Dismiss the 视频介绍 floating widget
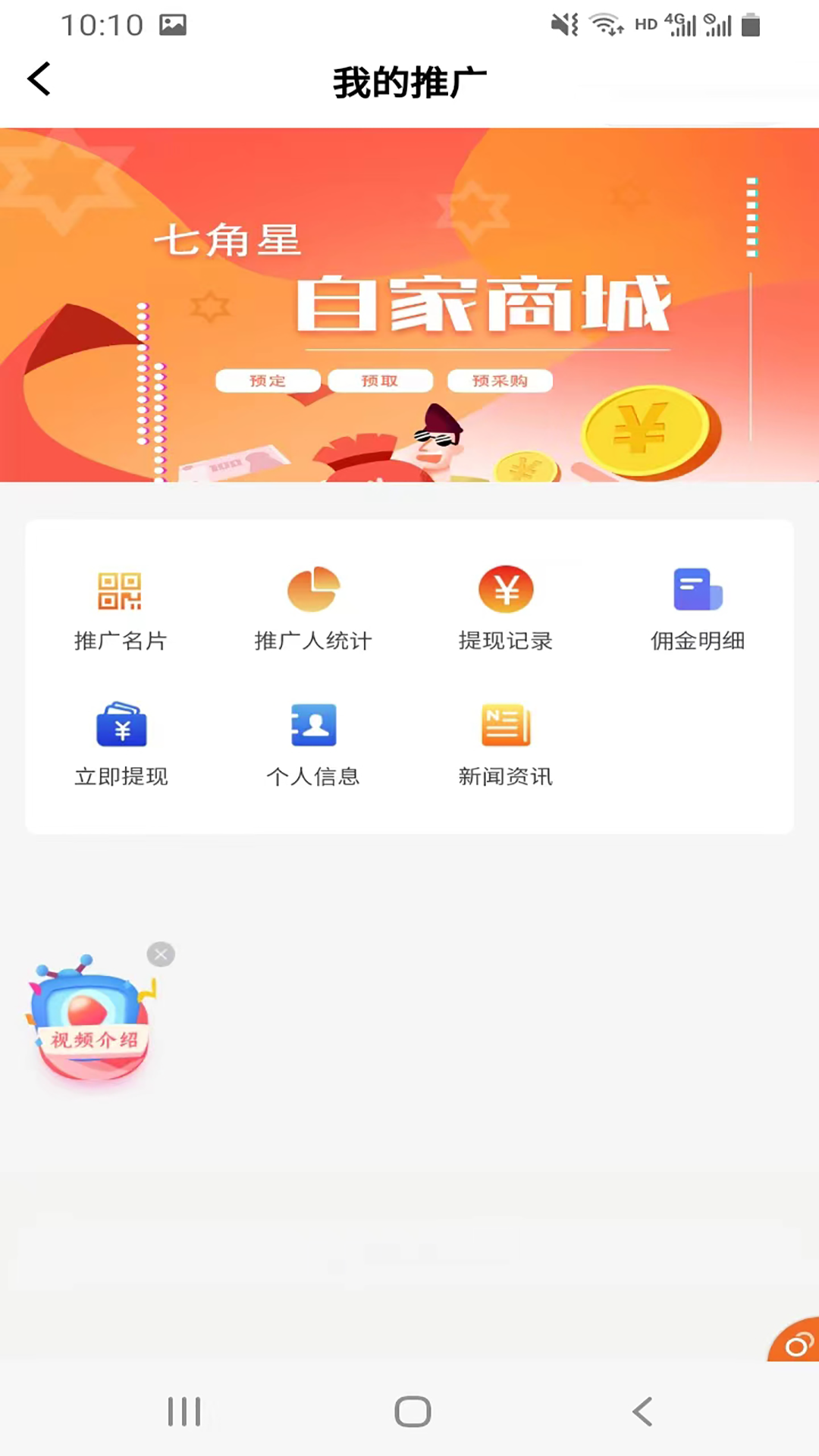The width and height of the screenshot is (819, 1456). [161, 954]
